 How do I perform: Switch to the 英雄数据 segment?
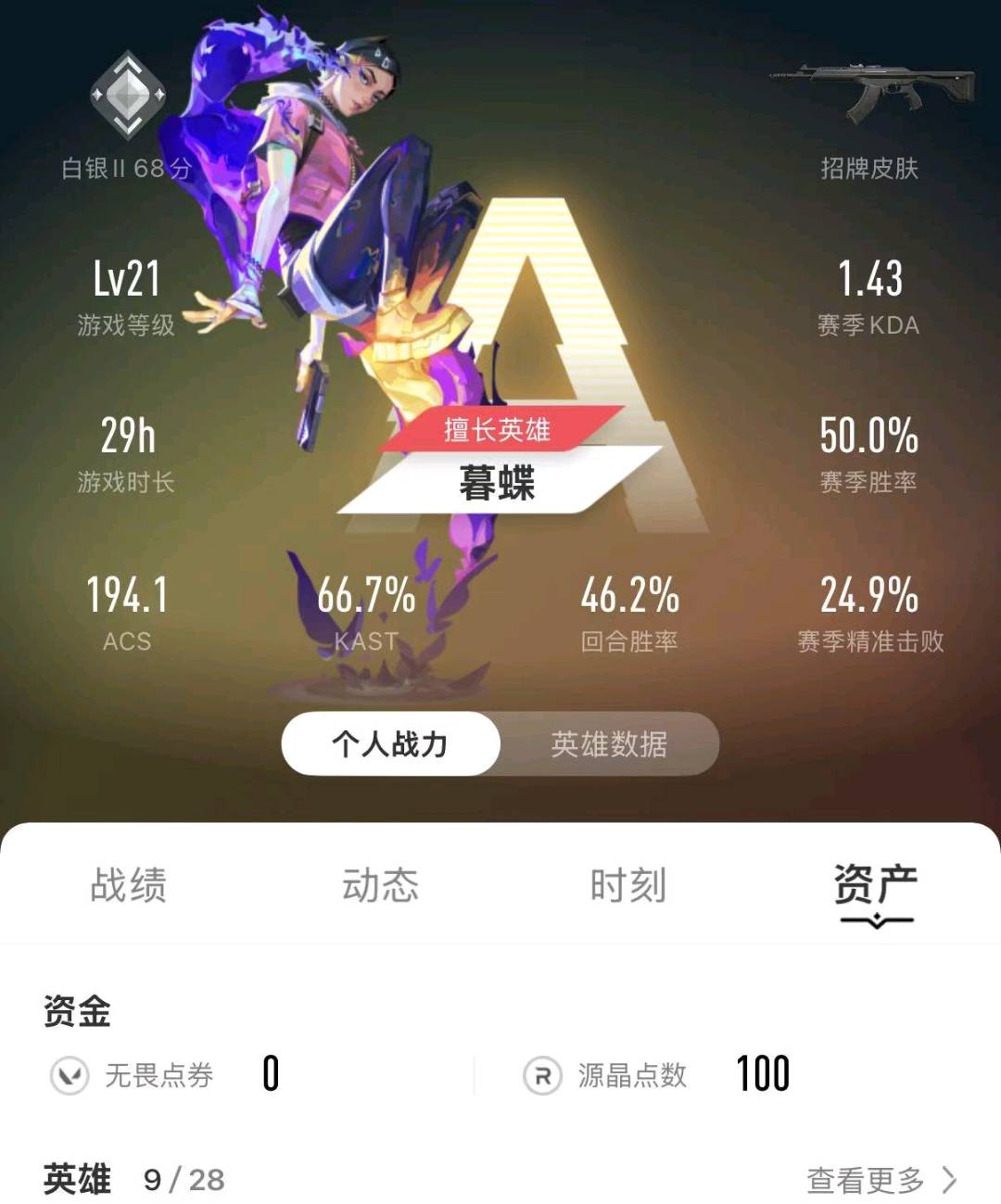[x=608, y=744]
